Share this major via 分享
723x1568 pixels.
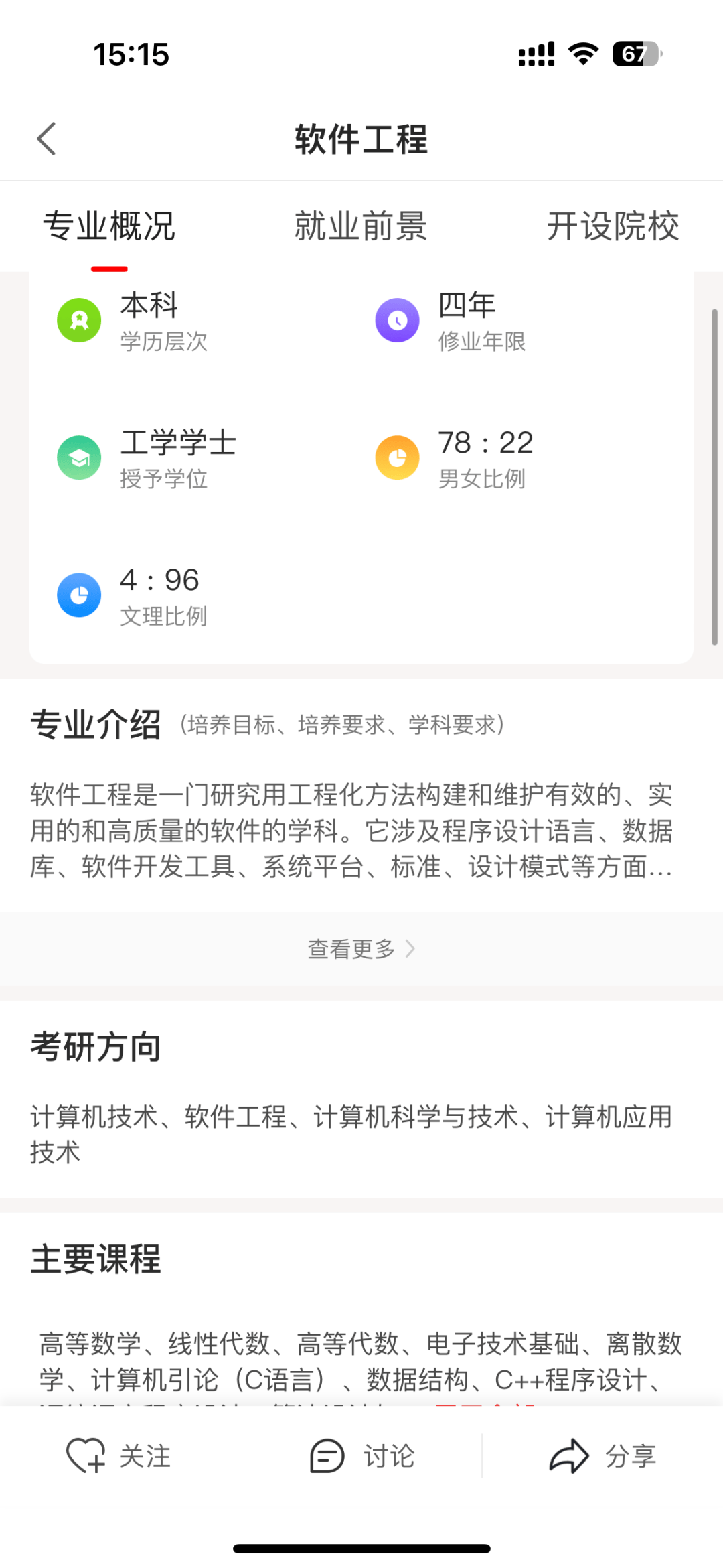602,1456
